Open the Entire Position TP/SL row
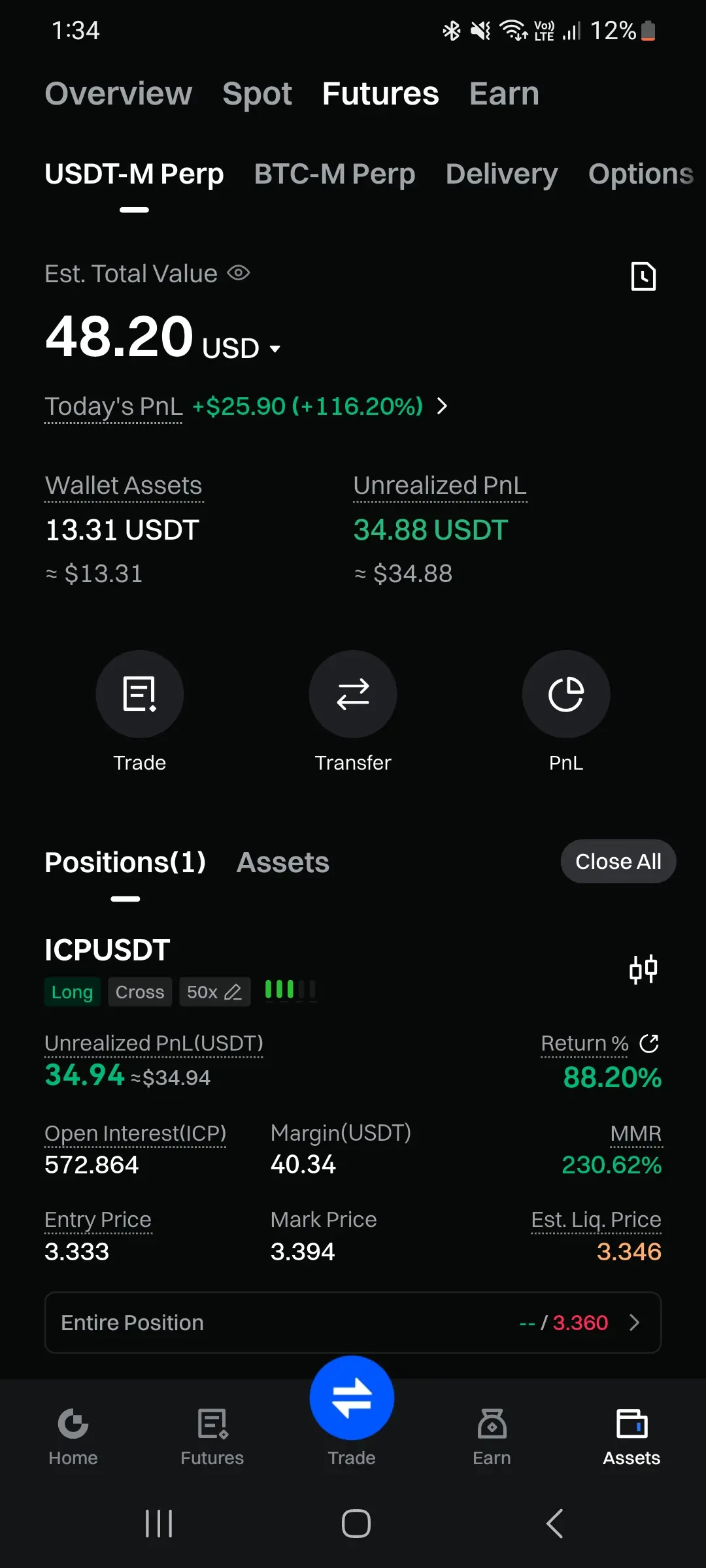Screen dimensions: 706x1568 (353, 1322)
